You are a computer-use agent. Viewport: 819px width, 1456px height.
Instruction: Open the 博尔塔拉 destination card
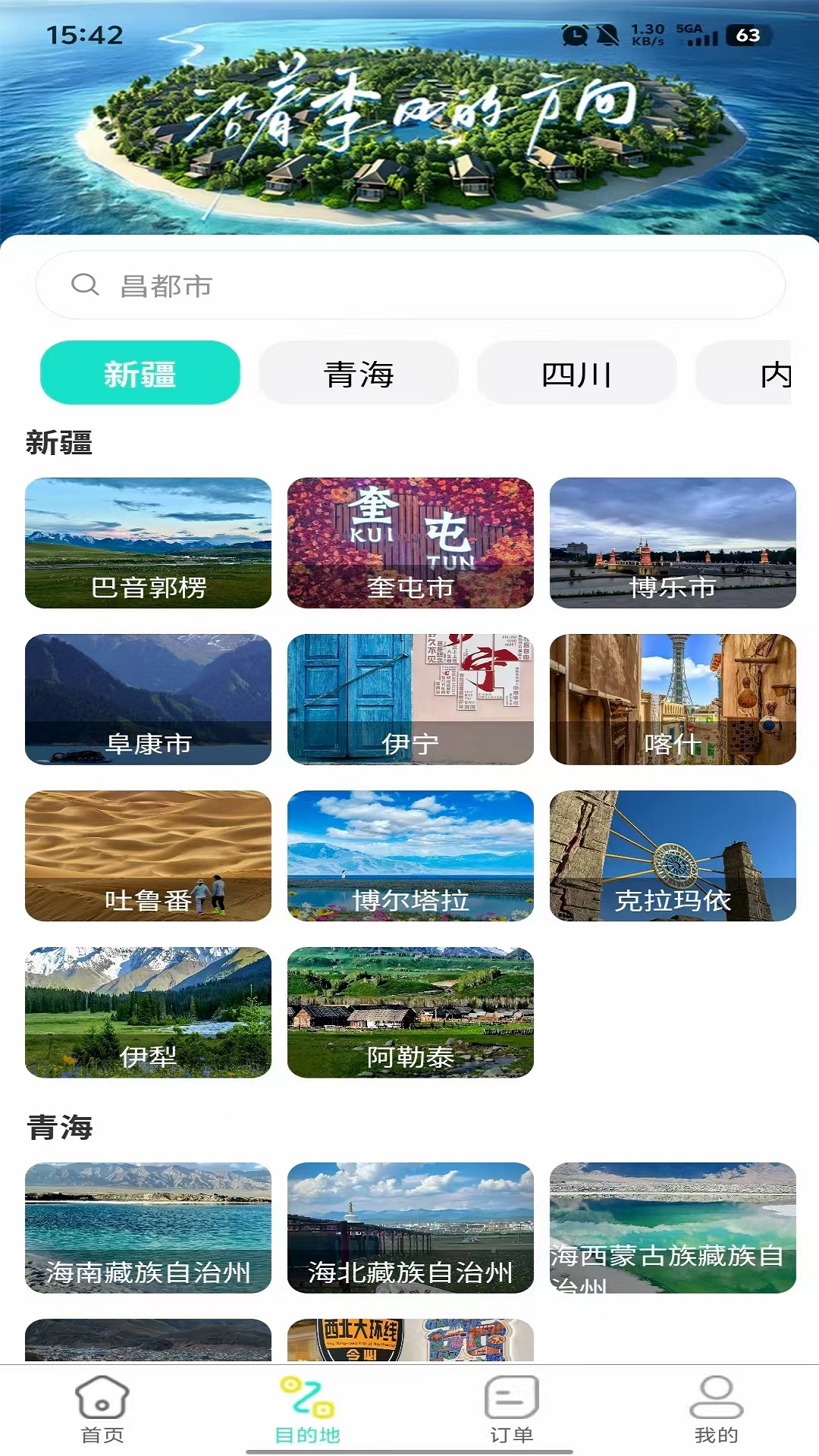click(x=410, y=856)
